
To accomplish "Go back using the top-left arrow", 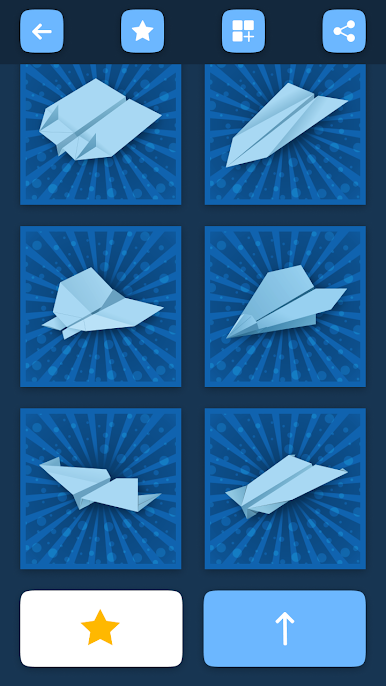I will (42, 31).
